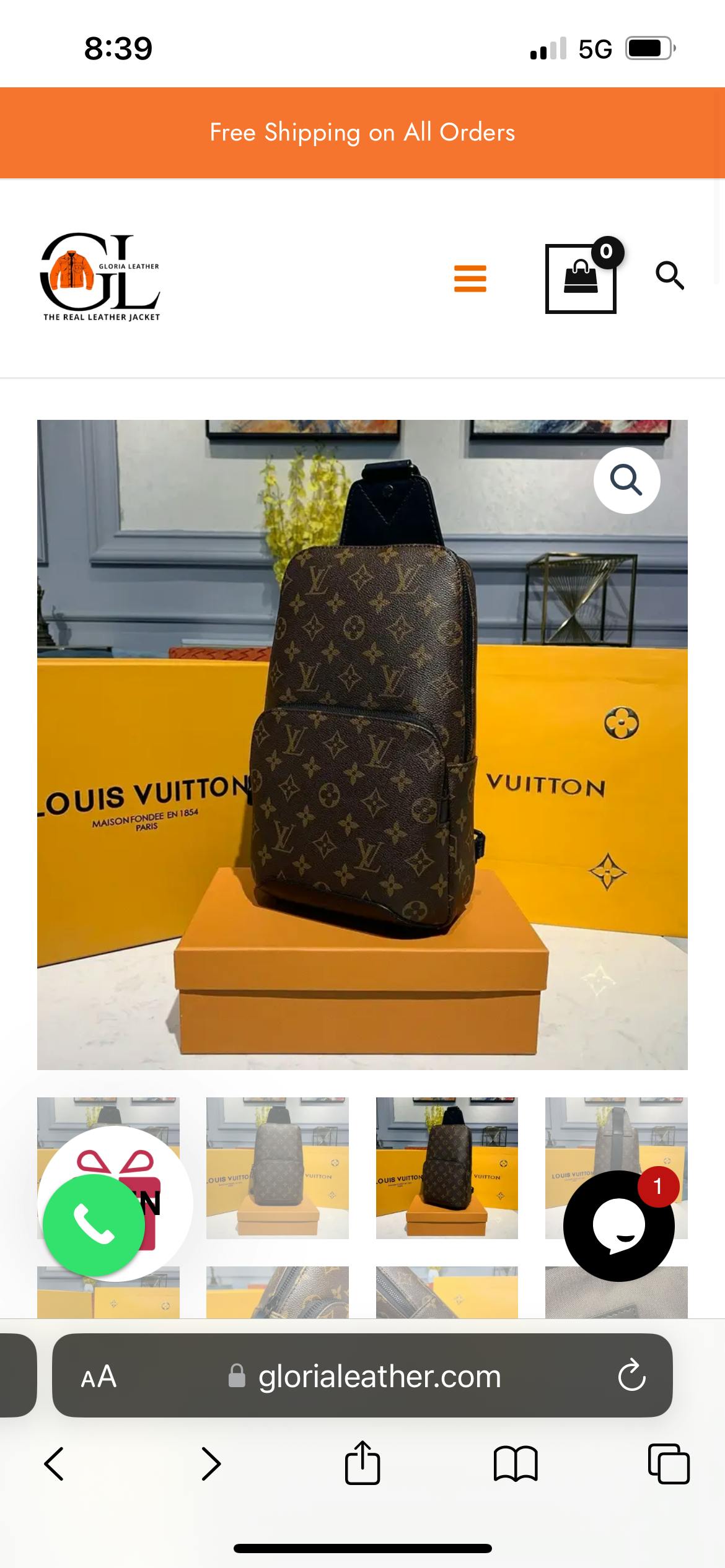Start a call with the green phone button

(x=94, y=1225)
